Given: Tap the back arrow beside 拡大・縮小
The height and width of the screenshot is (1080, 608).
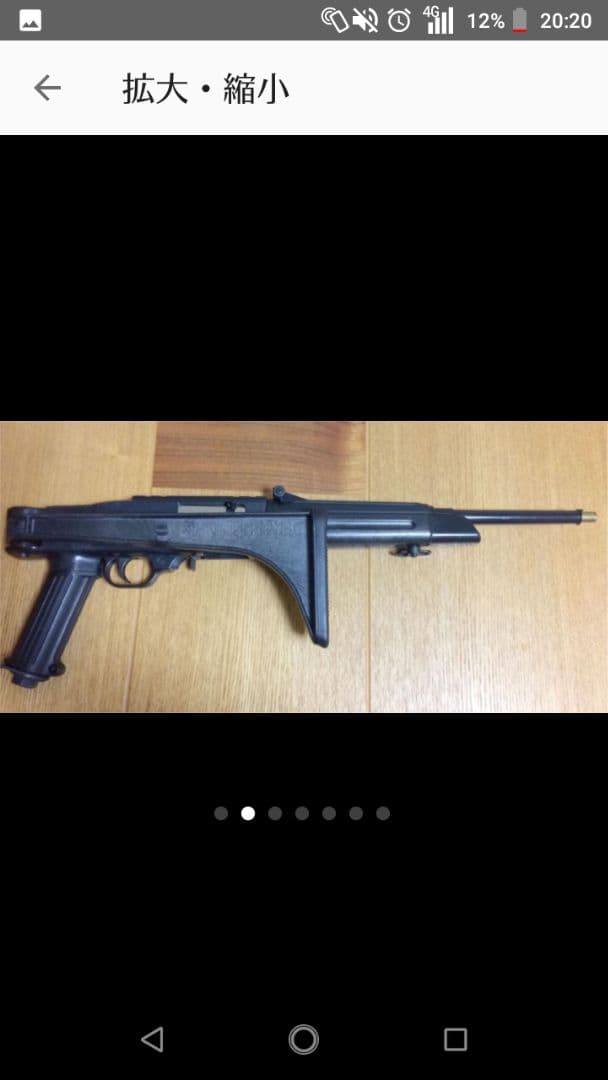Looking at the screenshot, I should pyautogui.click(x=47, y=88).
